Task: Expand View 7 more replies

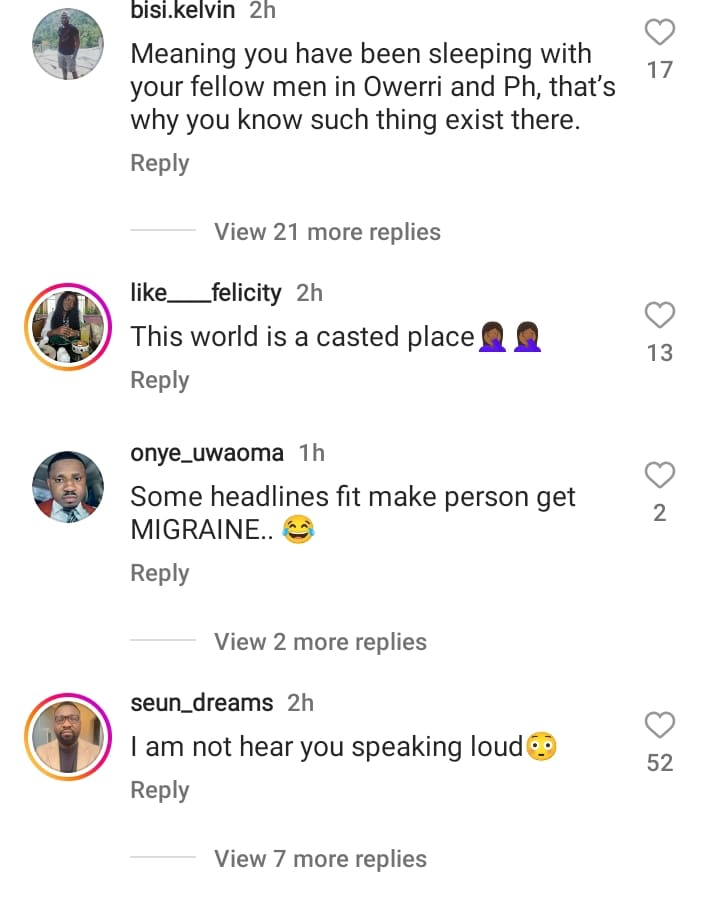Action: 320,859
